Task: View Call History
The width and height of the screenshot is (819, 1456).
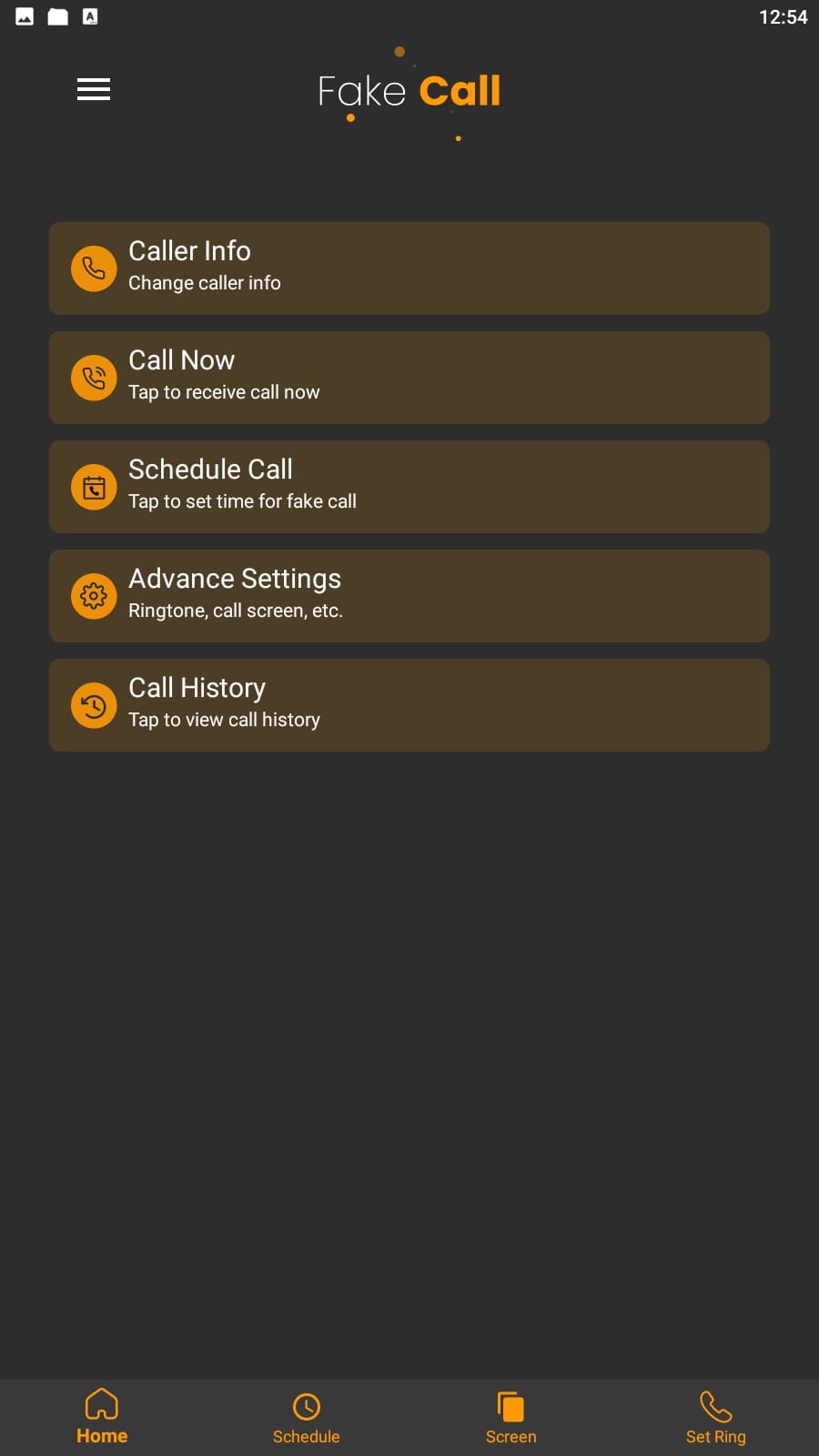Action: (x=409, y=705)
